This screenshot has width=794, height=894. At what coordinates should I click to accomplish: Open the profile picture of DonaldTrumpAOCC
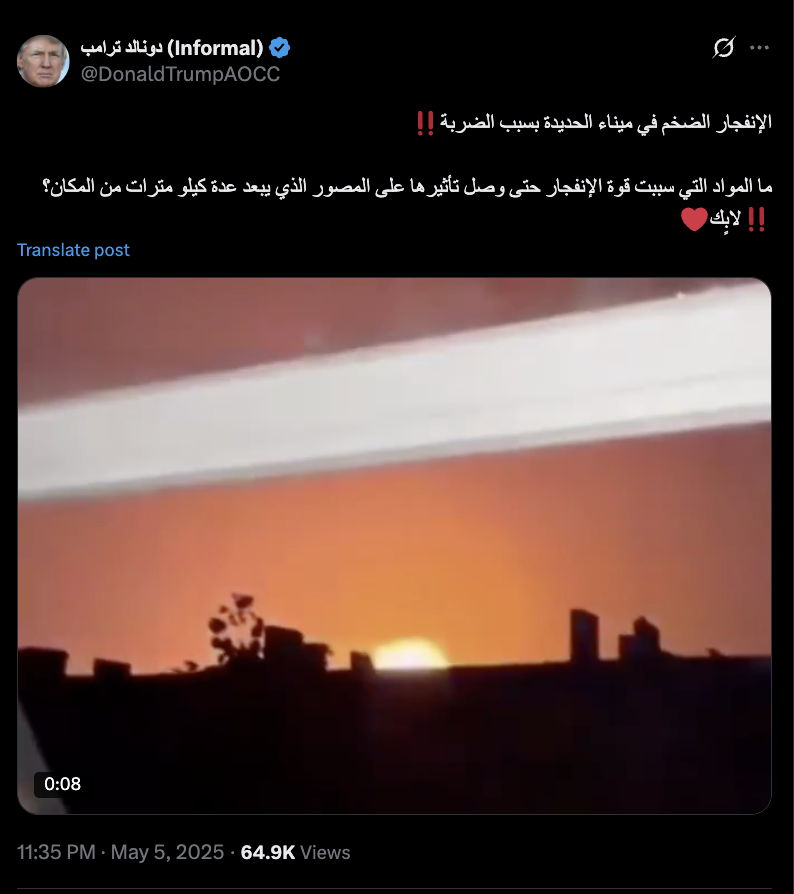tap(43, 61)
